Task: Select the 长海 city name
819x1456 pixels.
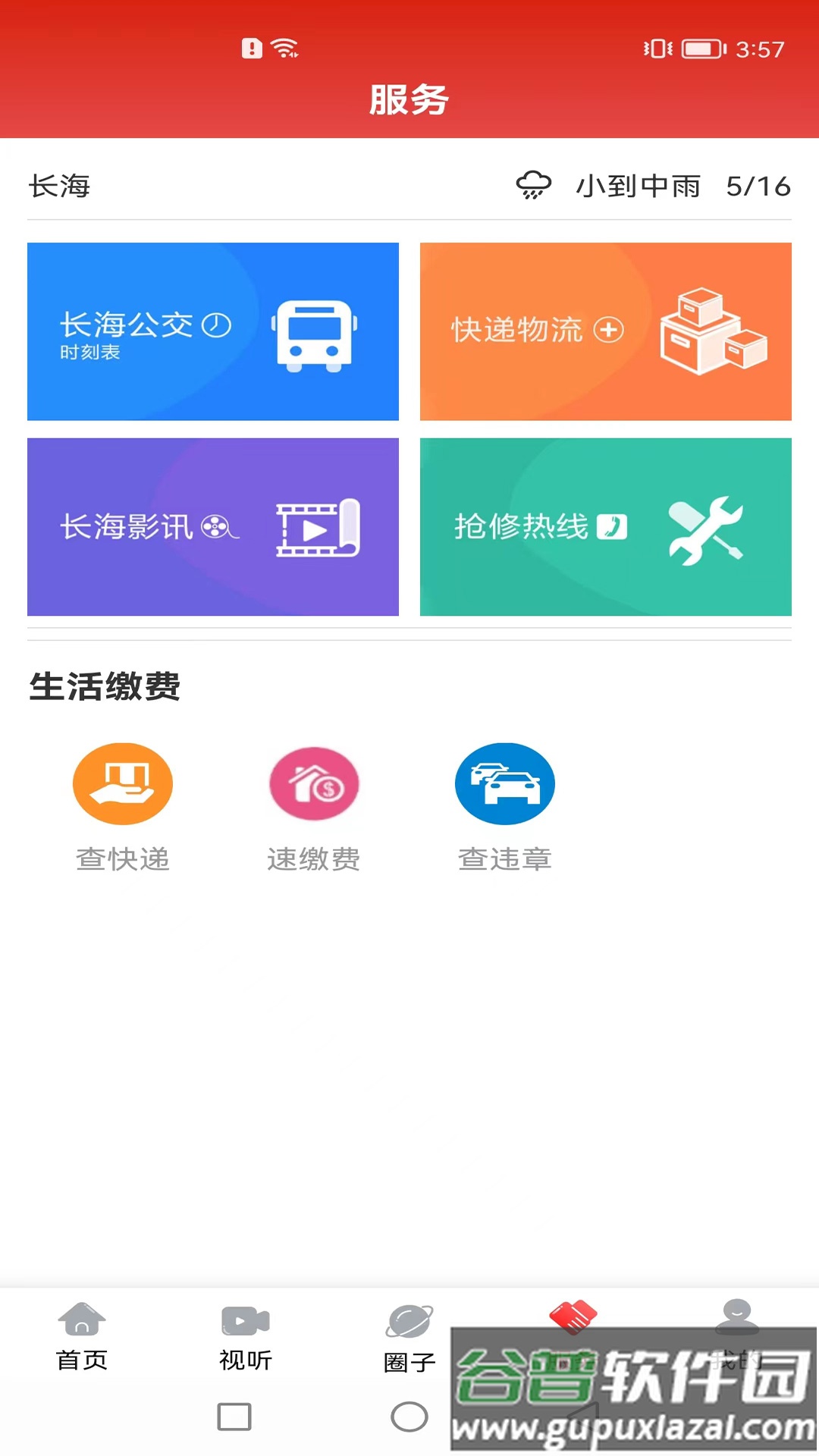Action: [x=58, y=186]
